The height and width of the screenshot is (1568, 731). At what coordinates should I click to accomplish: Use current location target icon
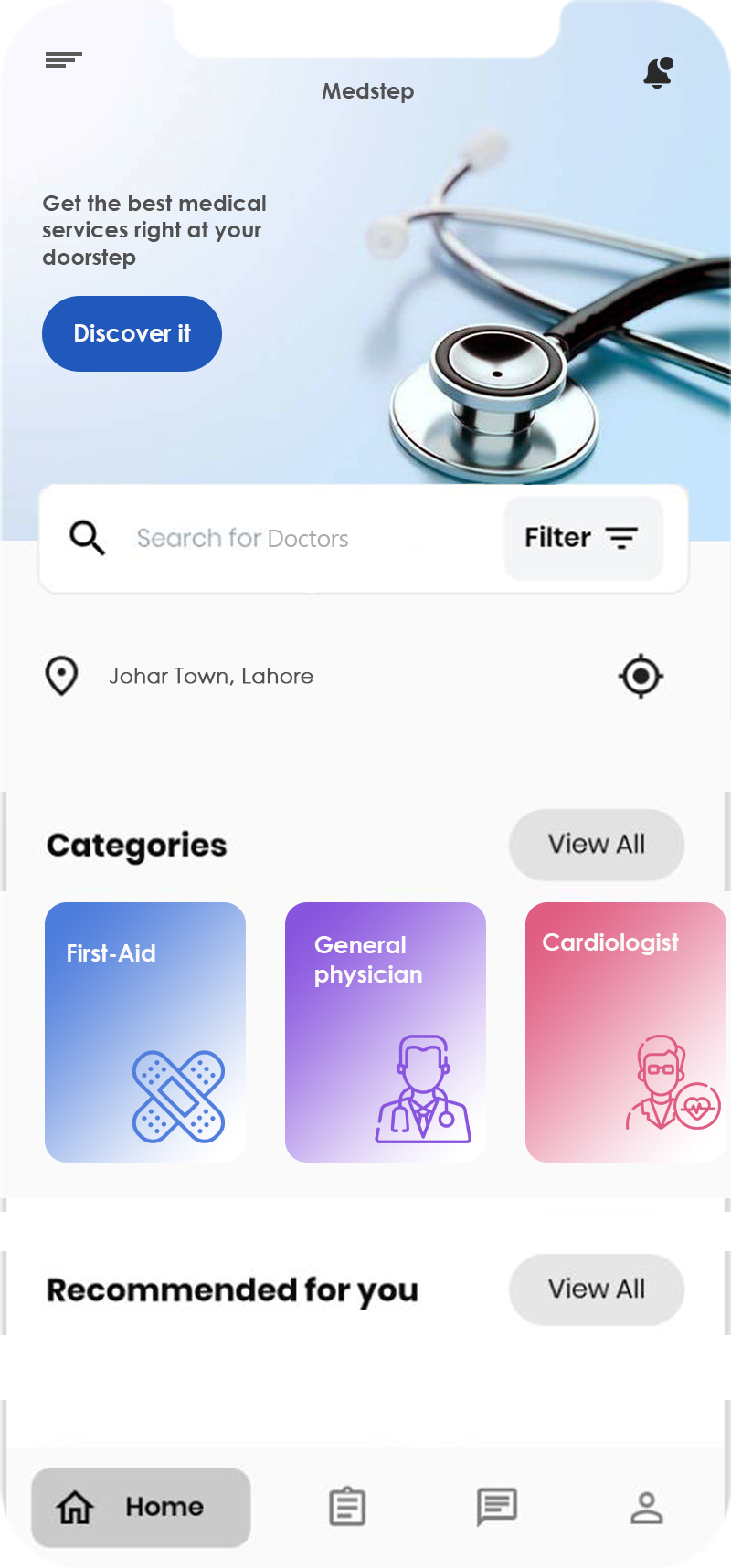click(641, 677)
